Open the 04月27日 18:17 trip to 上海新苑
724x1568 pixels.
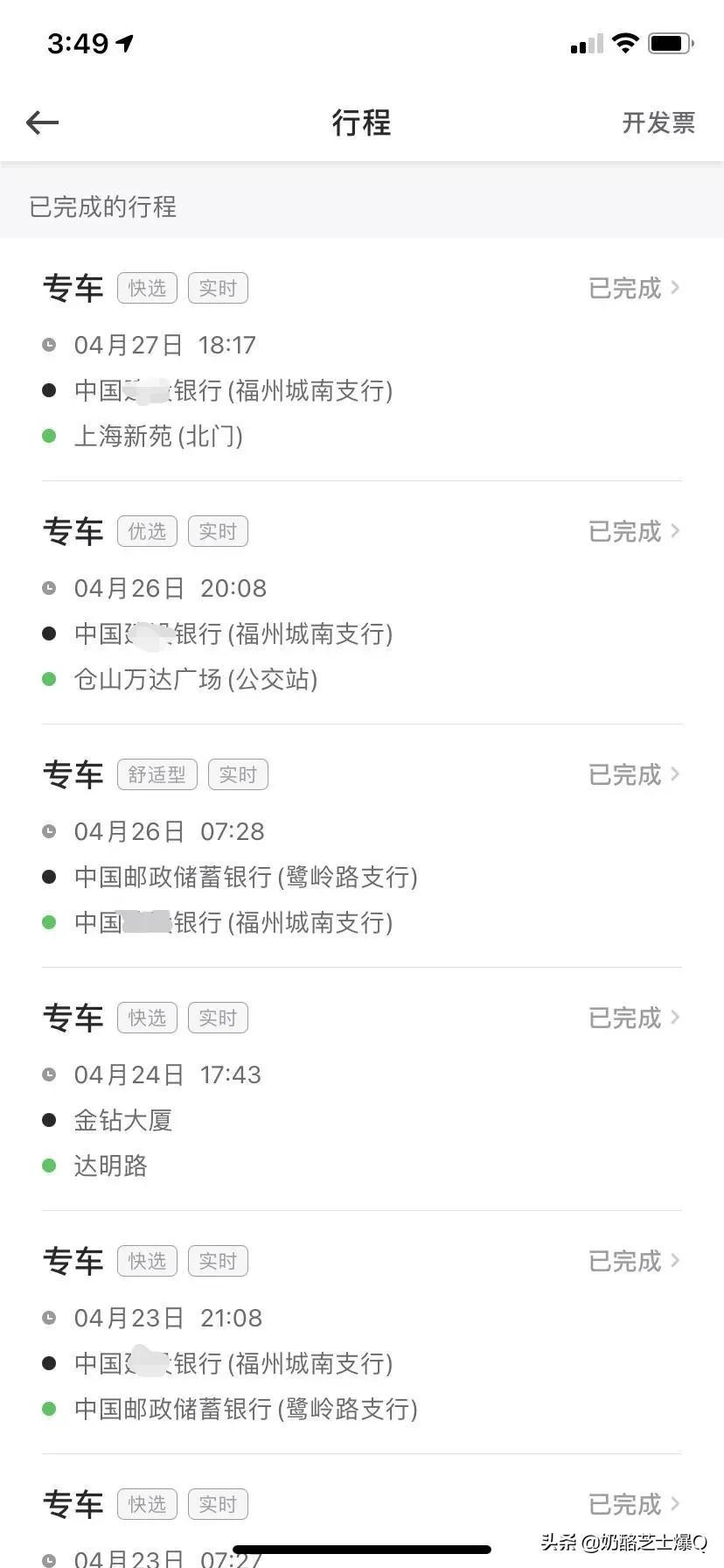[x=362, y=360]
